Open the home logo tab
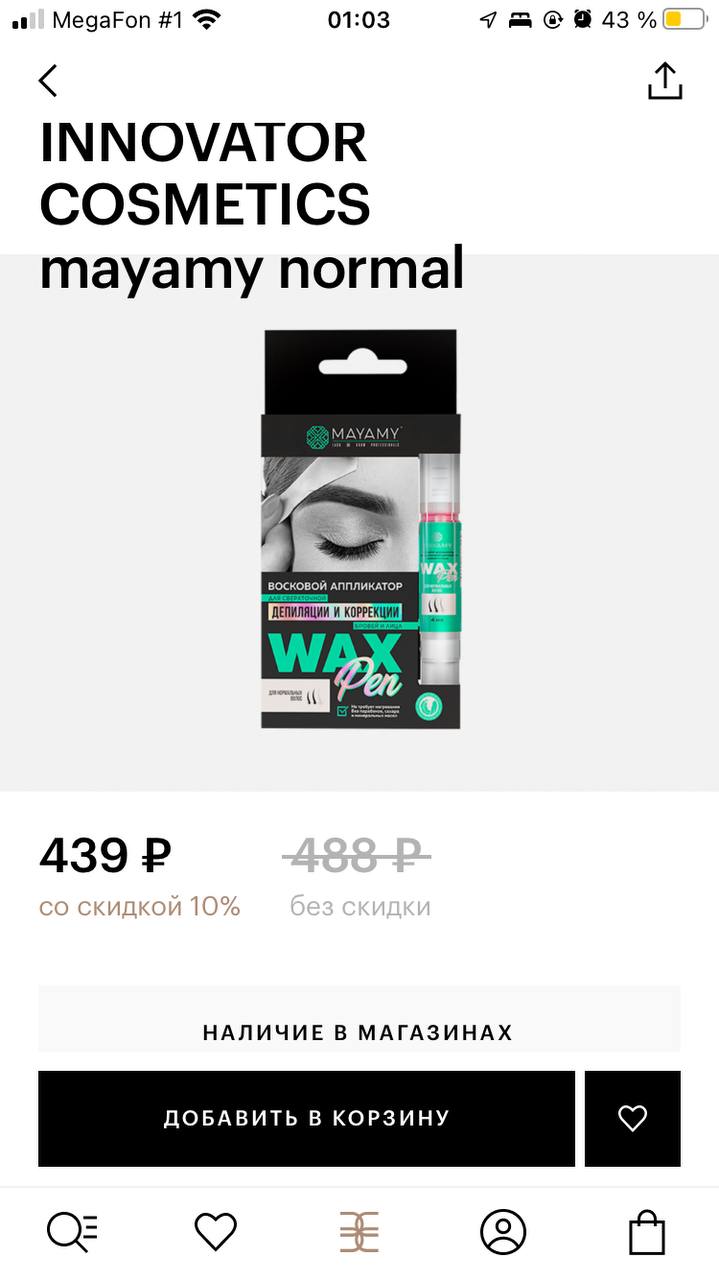The width and height of the screenshot is (719, 1280). pos(359,1231)
